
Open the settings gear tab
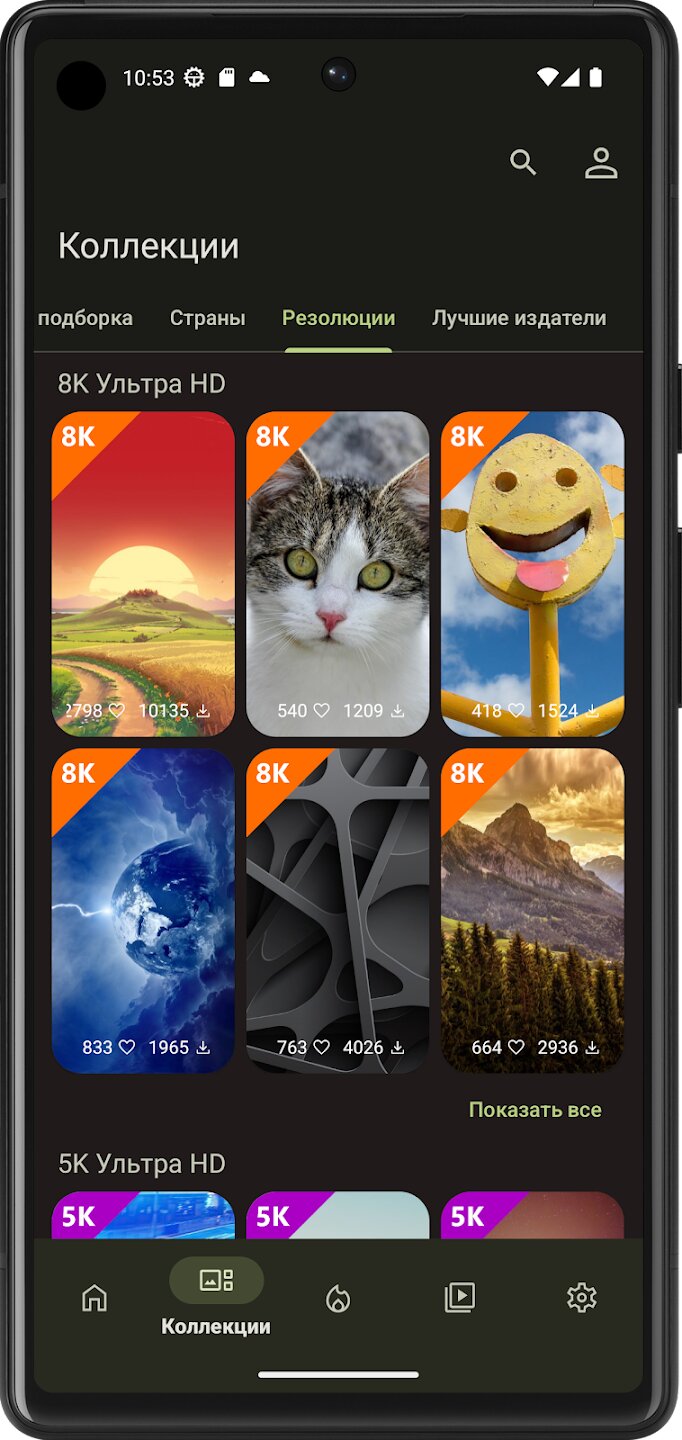pos(581,1298)
